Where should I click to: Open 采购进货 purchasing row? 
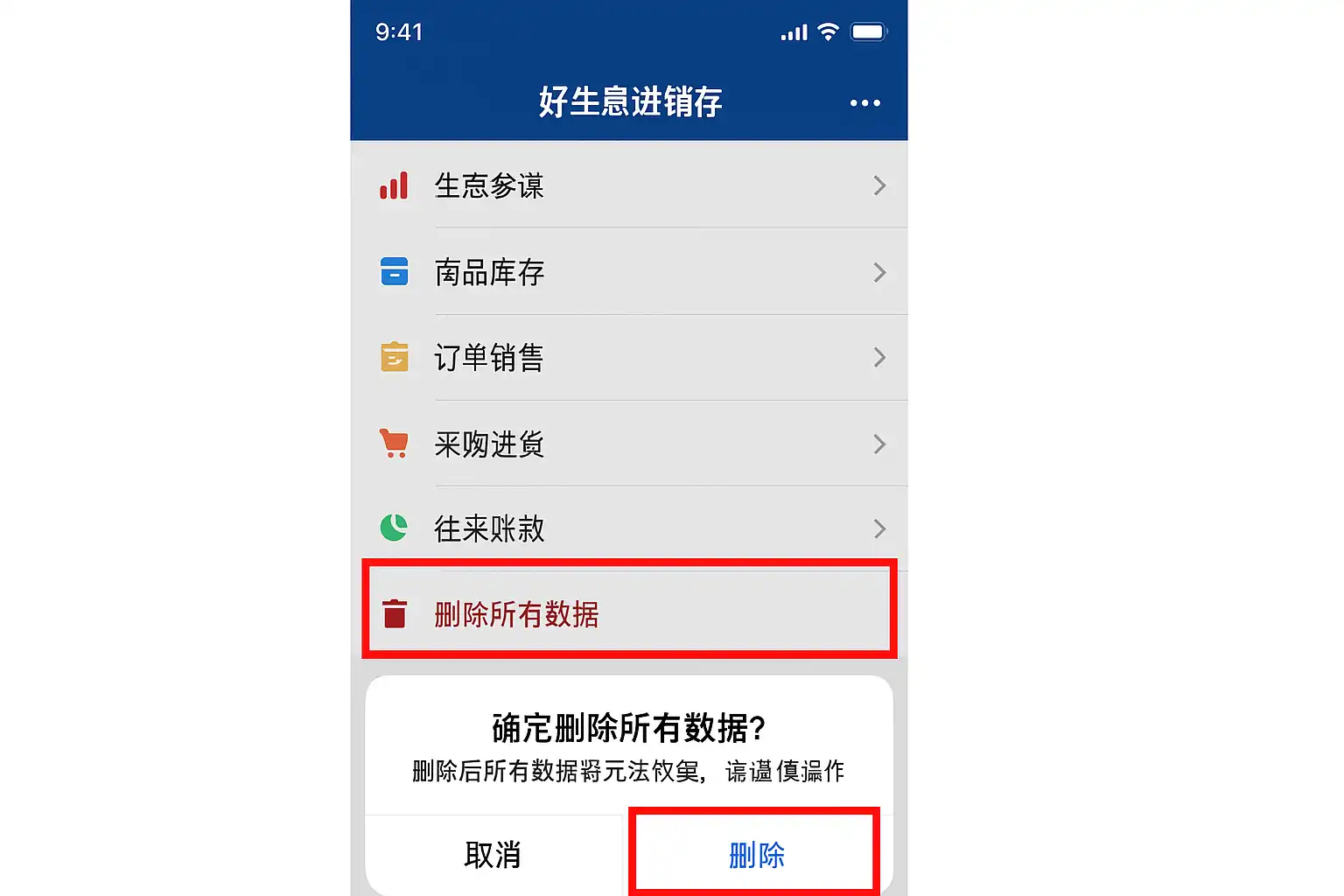[x=628, y=444]
